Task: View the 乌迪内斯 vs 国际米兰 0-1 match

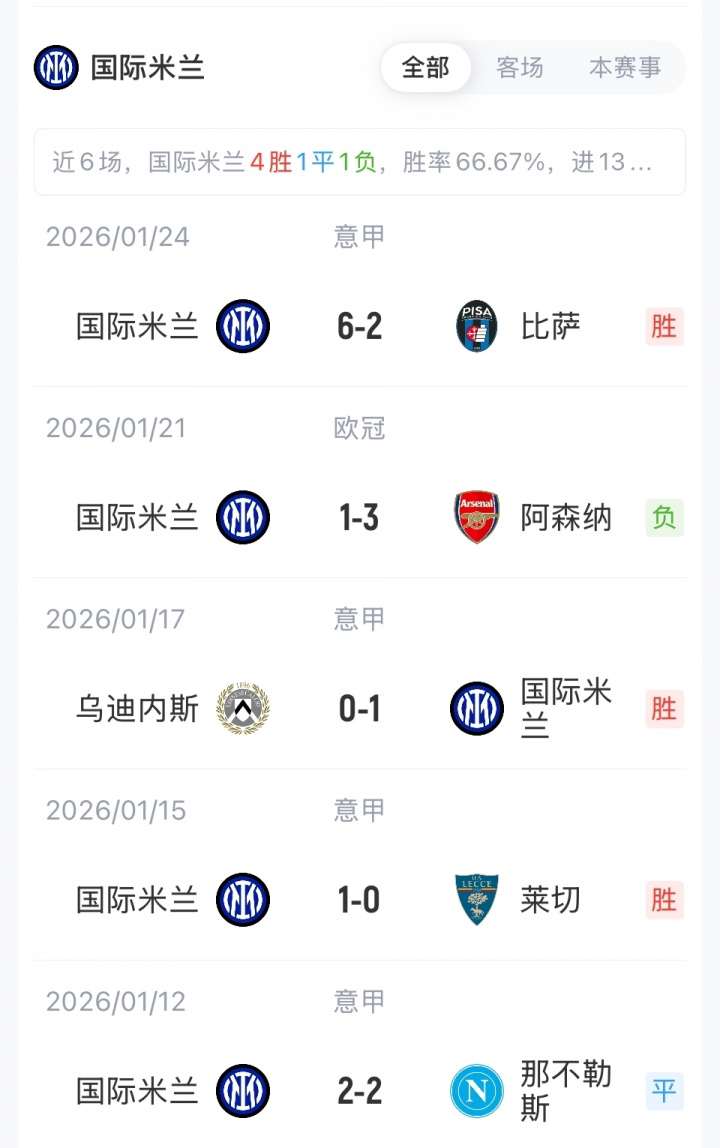Action: click(360, 709)
